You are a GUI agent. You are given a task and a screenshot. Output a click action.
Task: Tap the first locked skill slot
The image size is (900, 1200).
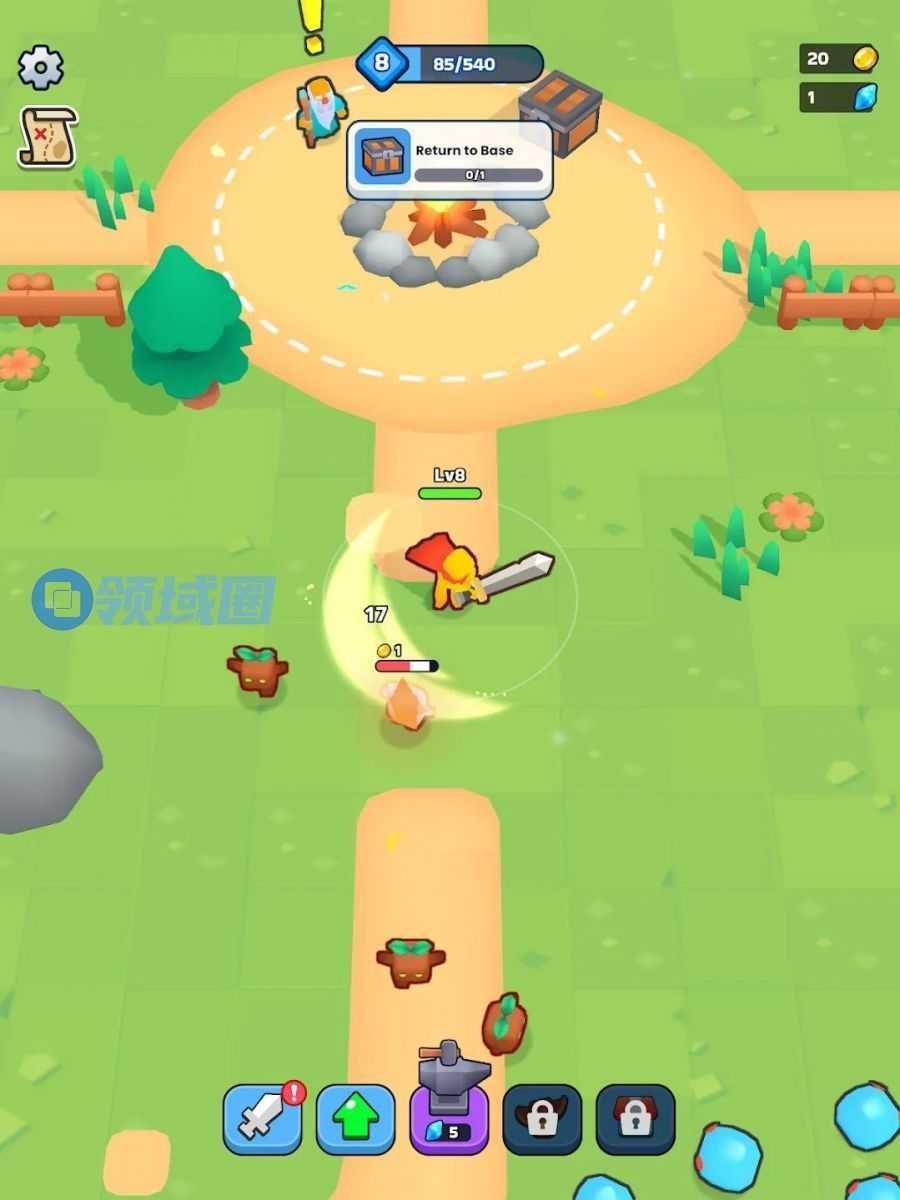click(542, 1119)
